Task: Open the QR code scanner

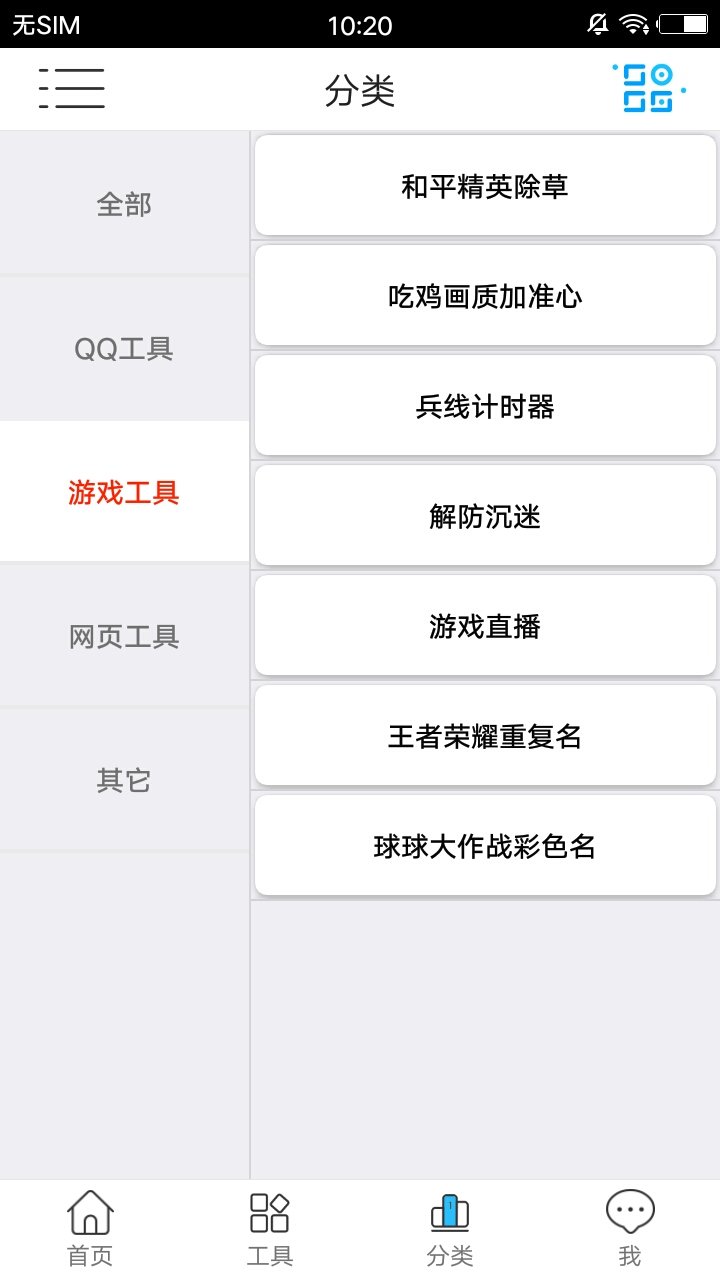Action: (x=648, y=88)
